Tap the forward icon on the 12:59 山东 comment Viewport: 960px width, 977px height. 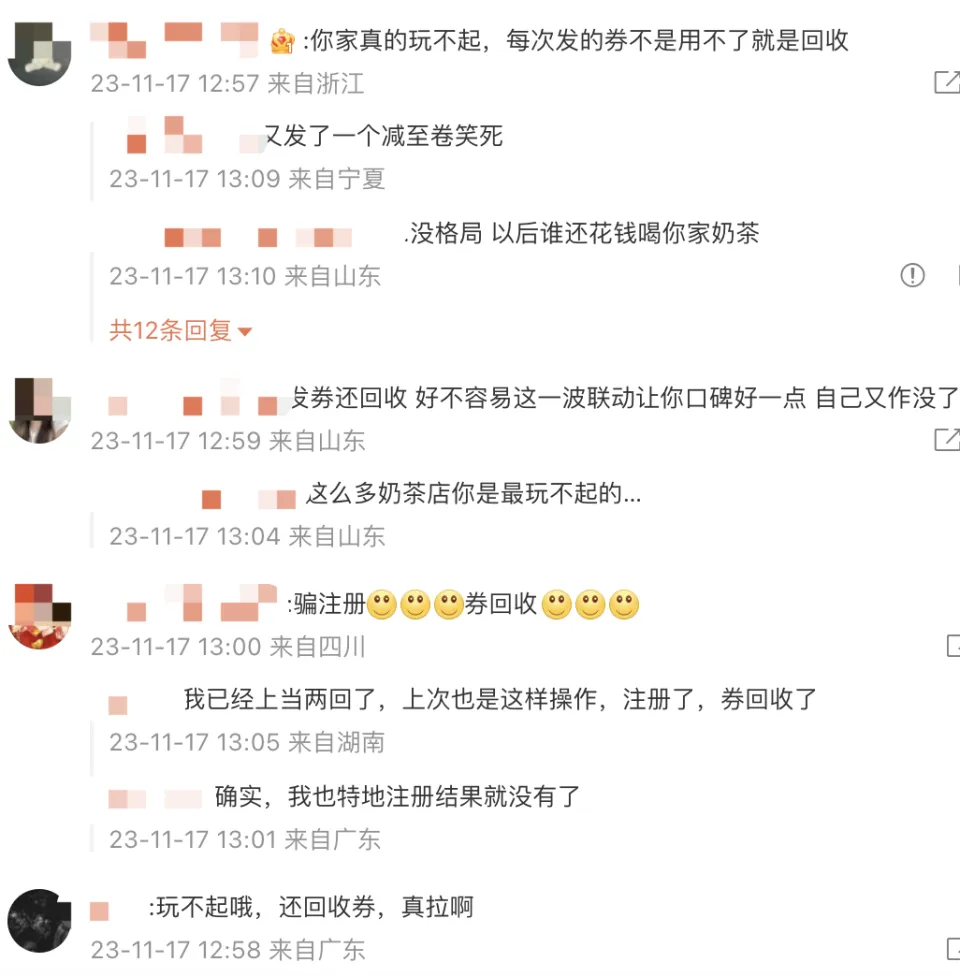[945, 438]
